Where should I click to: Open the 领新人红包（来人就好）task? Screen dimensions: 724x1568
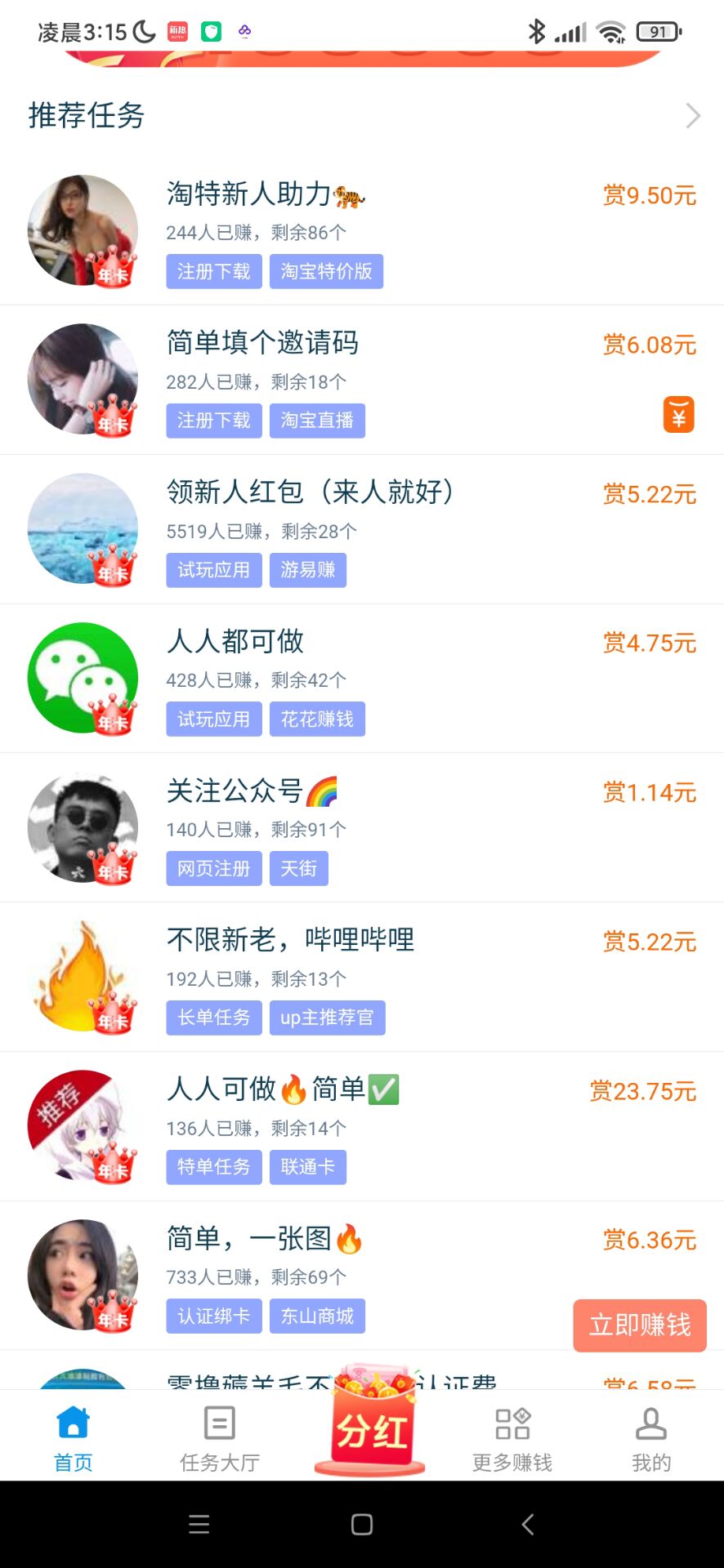(311, 492)
